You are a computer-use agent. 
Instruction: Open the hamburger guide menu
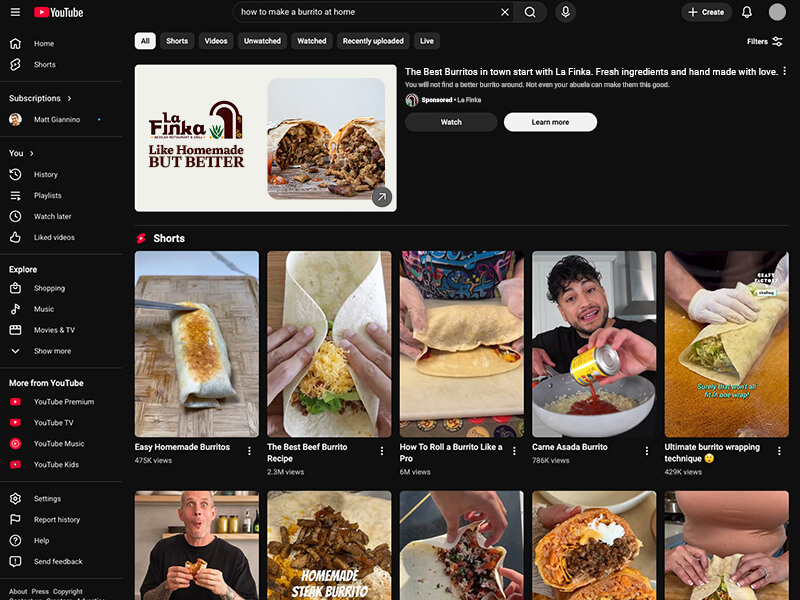15,12
